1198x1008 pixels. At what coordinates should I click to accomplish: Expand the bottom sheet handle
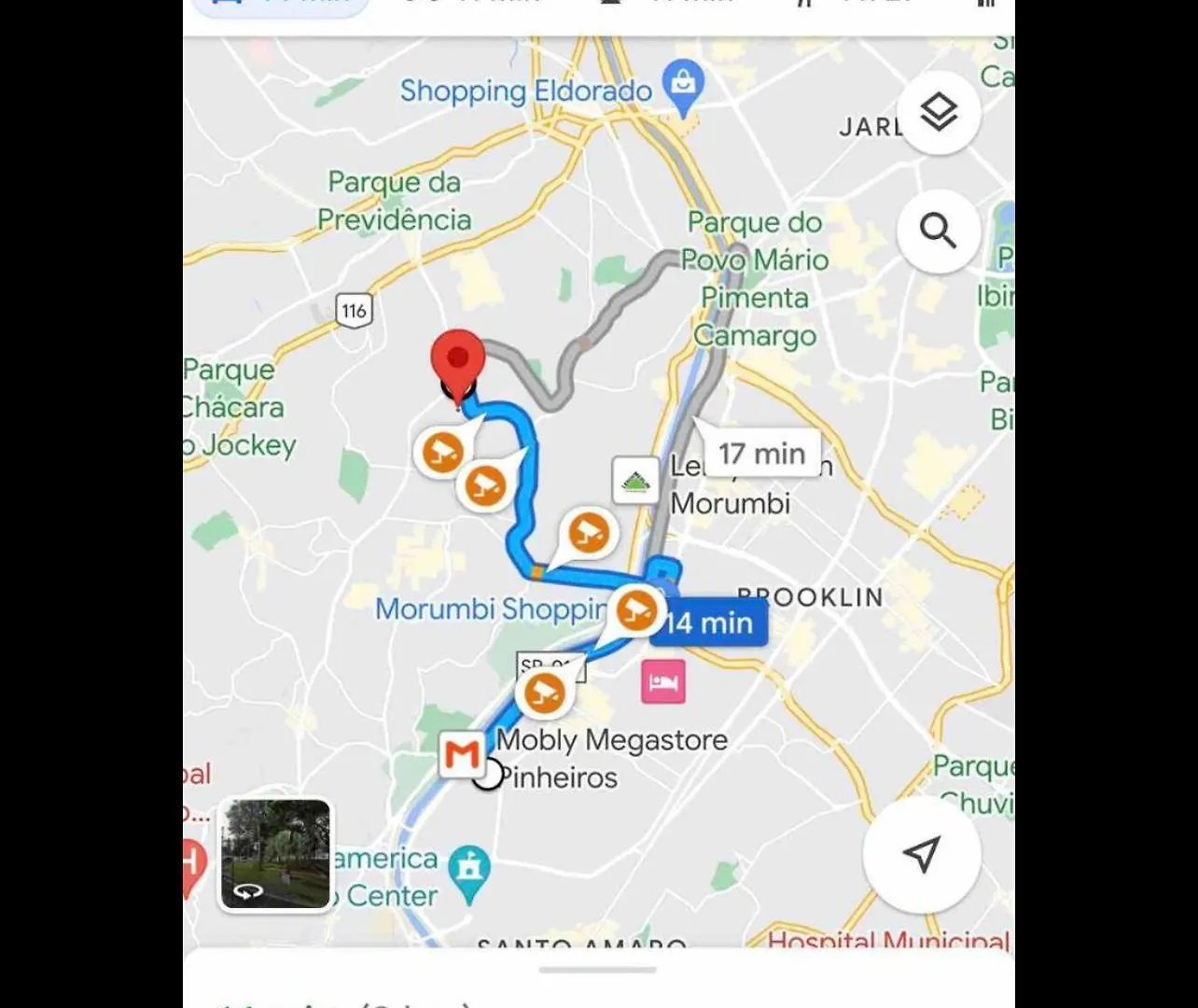(598, 970)
